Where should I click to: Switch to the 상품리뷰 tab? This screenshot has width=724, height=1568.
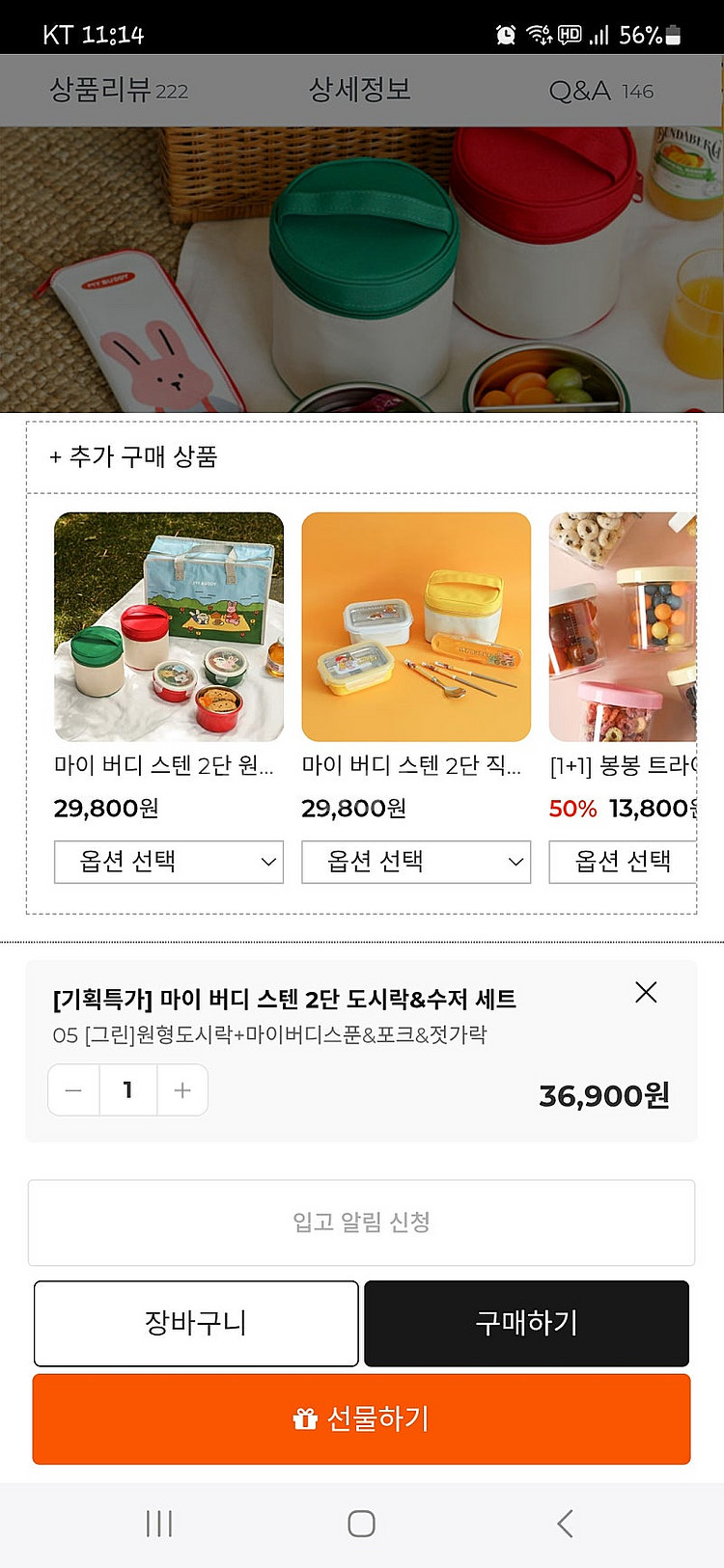119,91
